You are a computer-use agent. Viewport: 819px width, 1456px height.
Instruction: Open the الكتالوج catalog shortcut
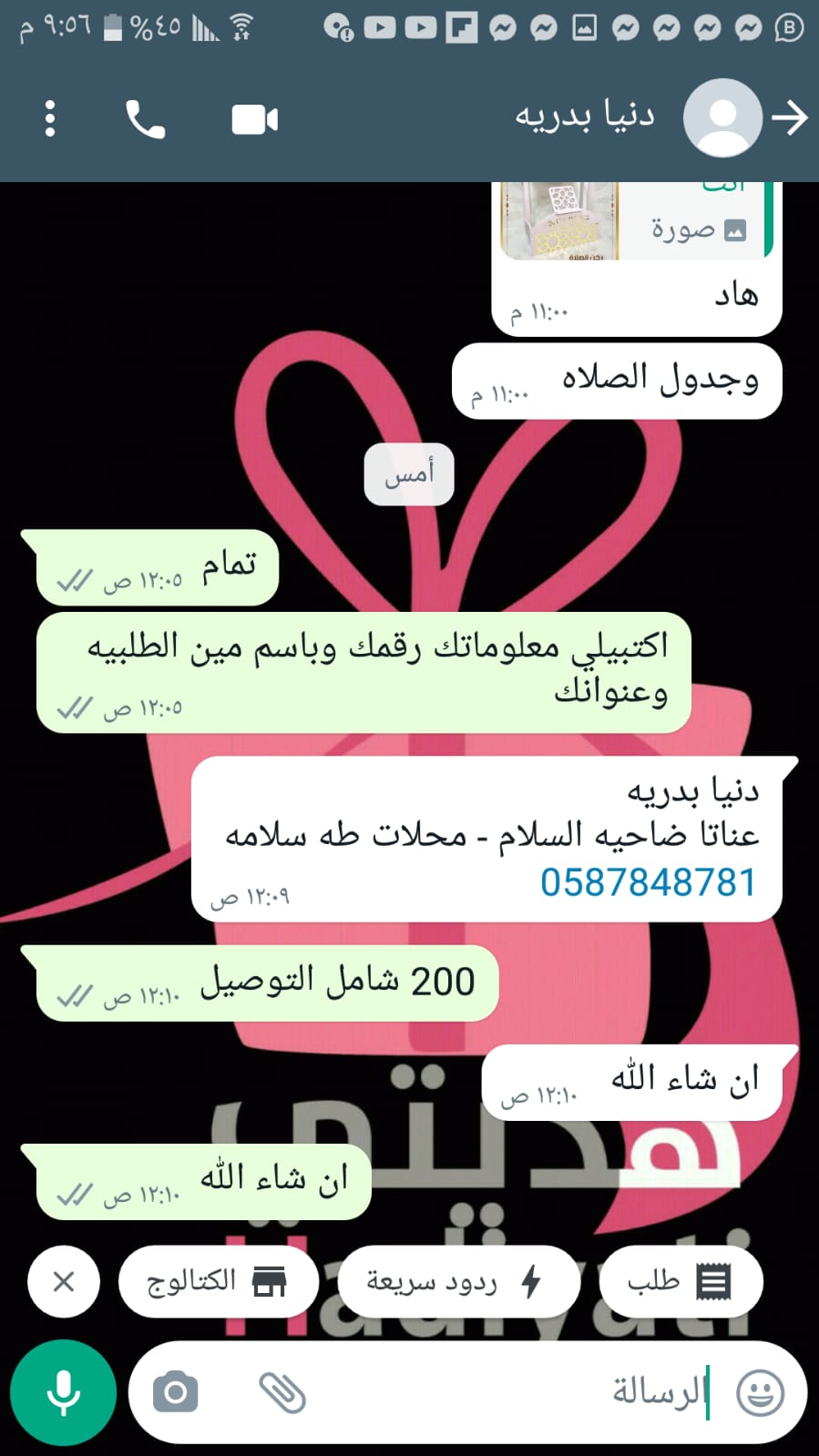tap(219, 1281)
